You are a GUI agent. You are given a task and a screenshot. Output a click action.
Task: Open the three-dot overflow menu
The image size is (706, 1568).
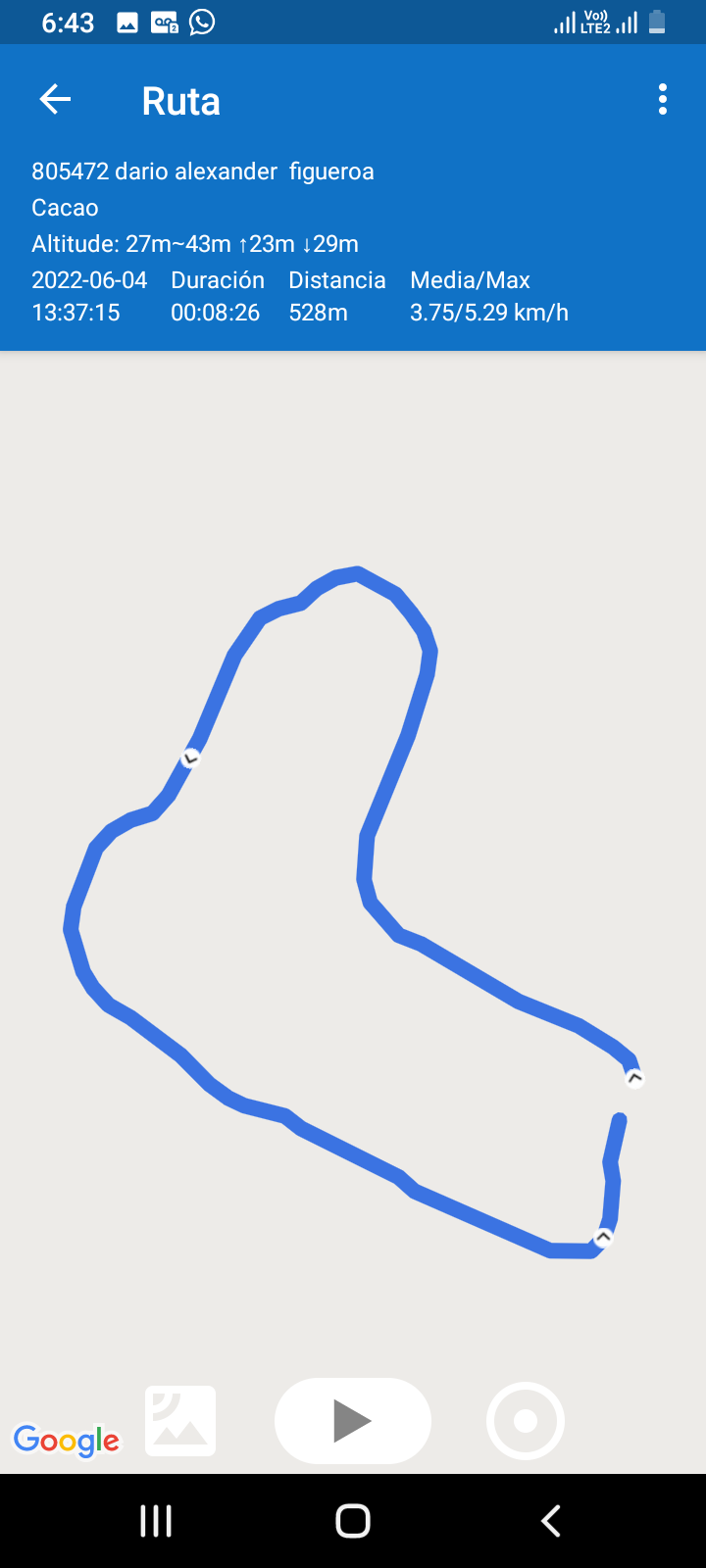pos(663,100)
